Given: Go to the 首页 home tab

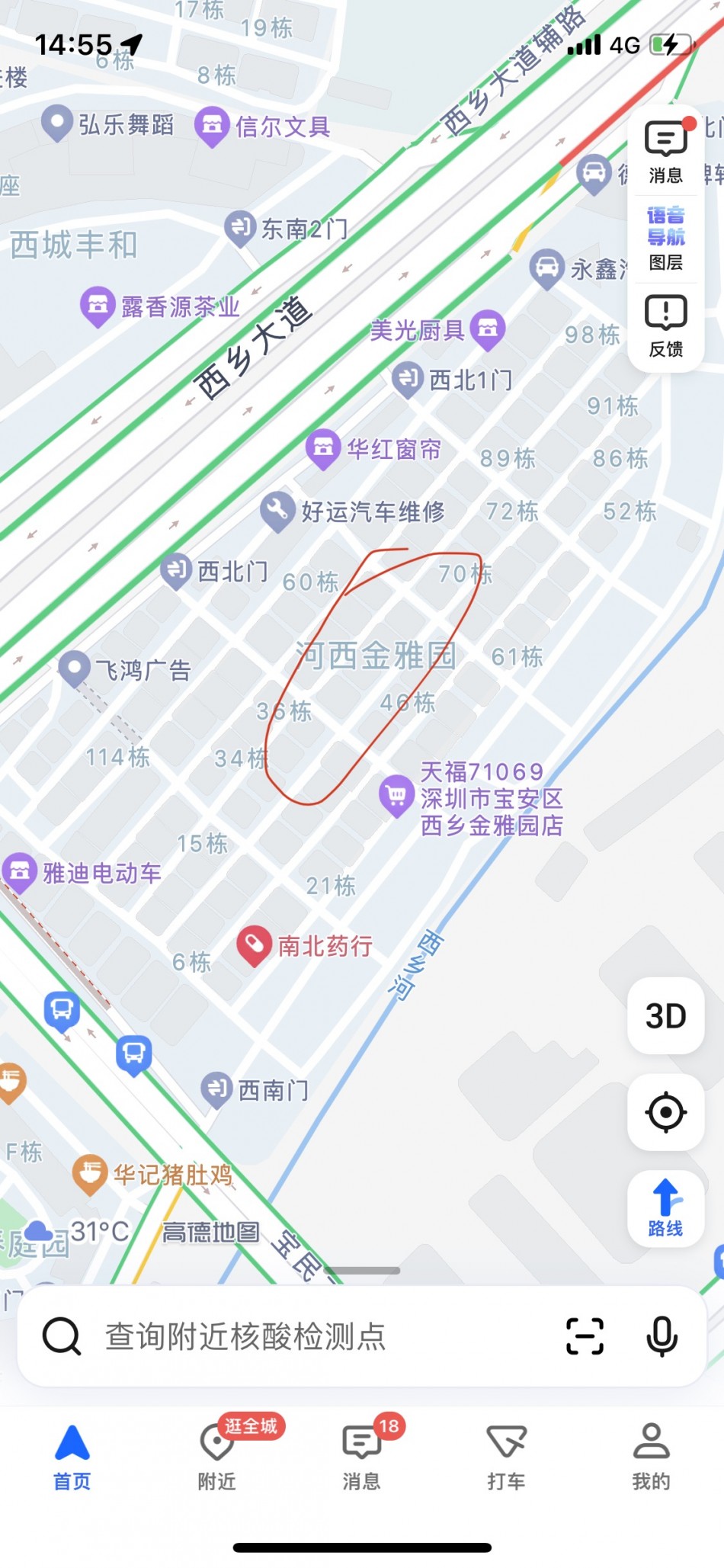Looking at the screenshot, I should [72, 1457].
